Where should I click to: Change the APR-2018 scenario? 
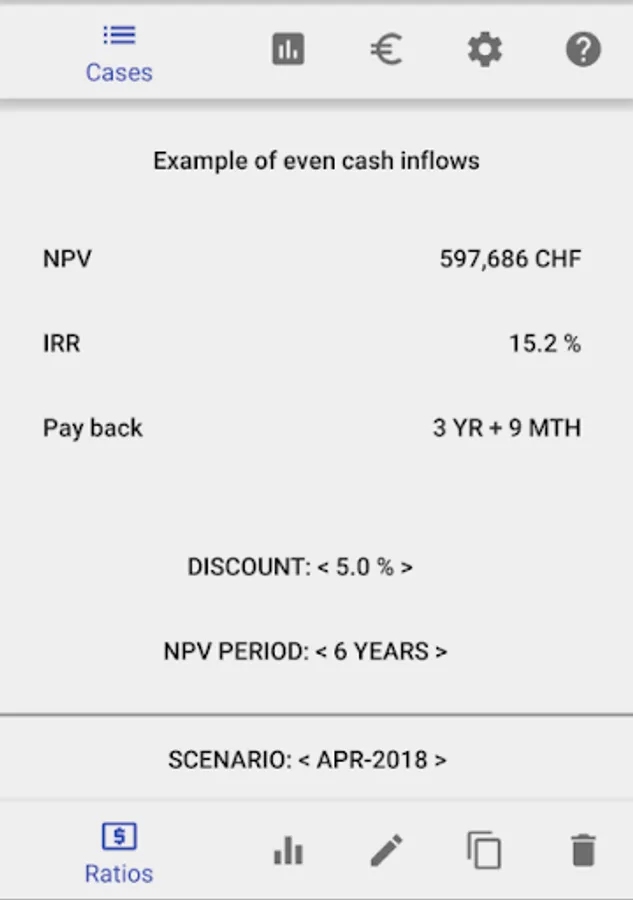(x=307, y=760)
